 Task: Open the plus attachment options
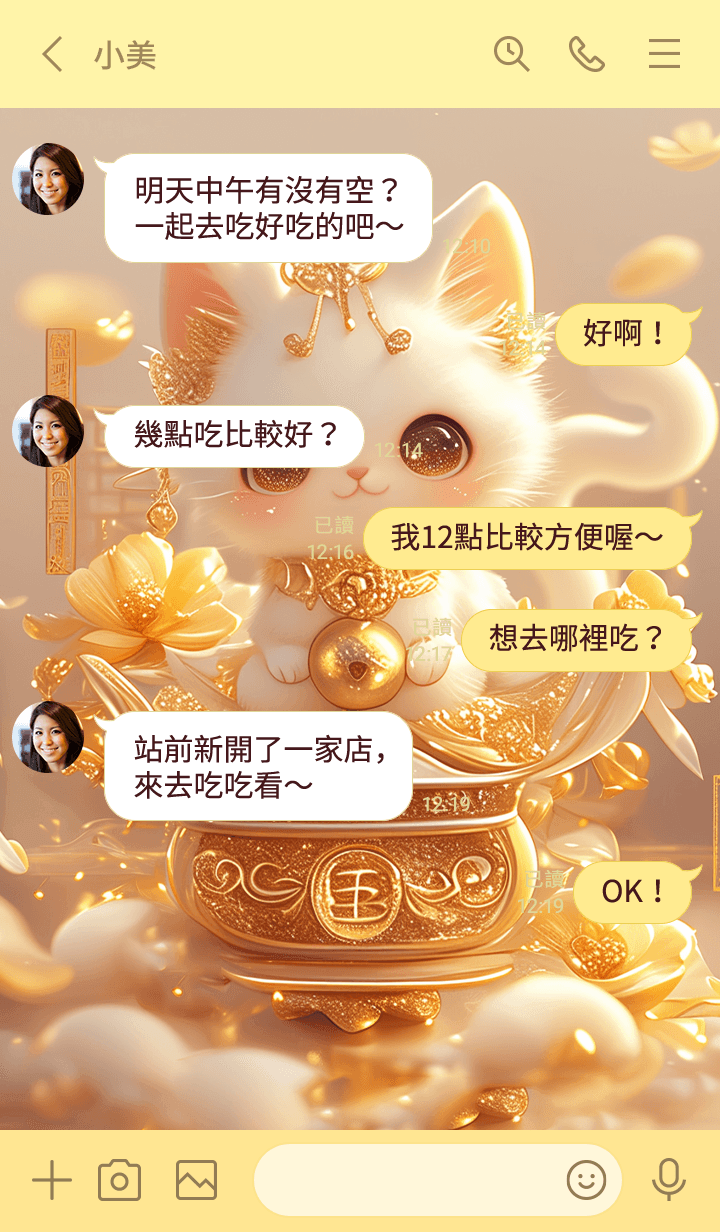coord(52,1181)
